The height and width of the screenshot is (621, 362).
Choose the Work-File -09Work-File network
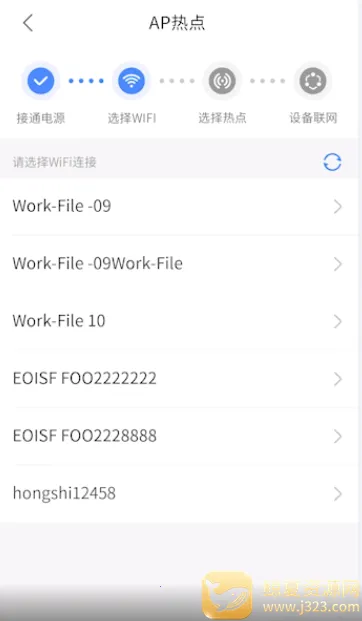179,264
